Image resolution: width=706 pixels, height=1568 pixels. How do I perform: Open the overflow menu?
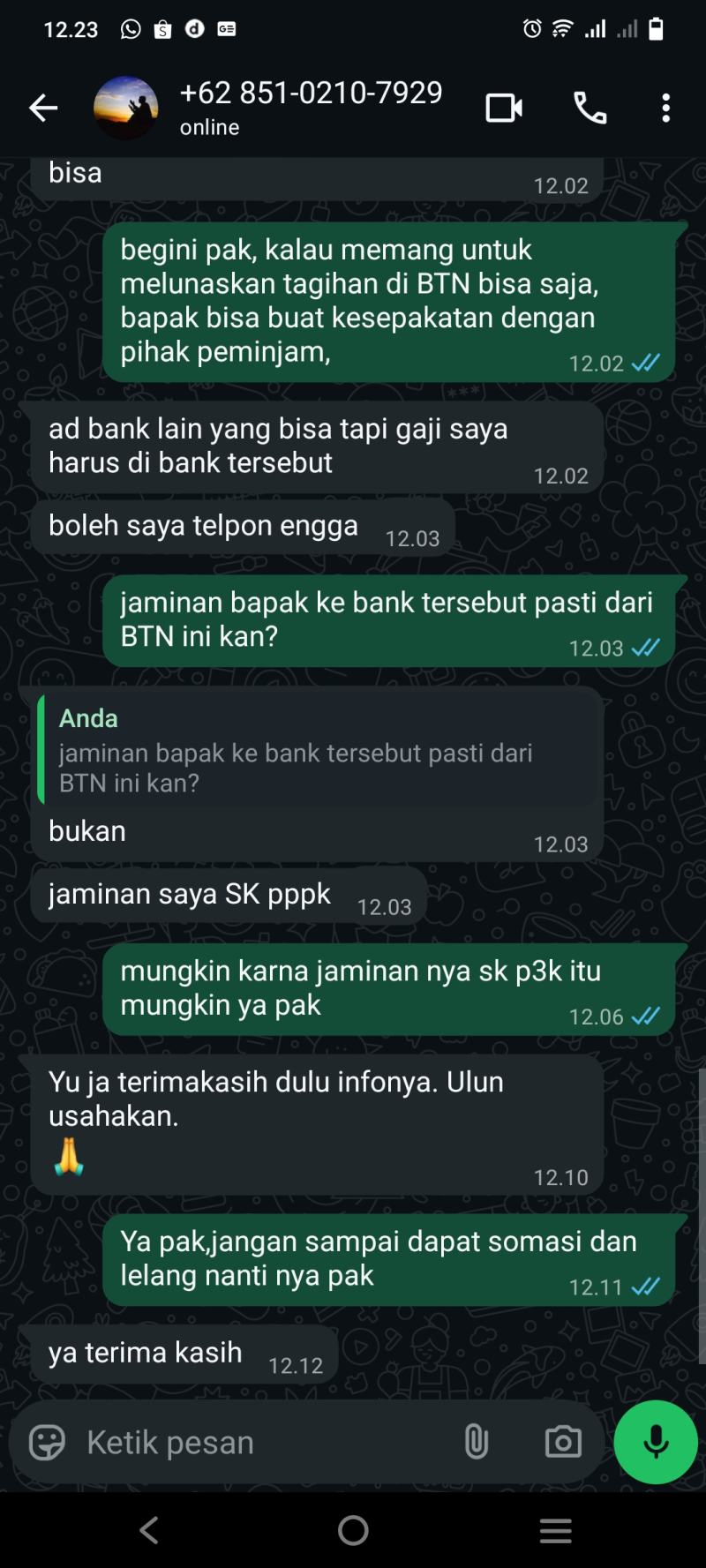pos(666,109)
